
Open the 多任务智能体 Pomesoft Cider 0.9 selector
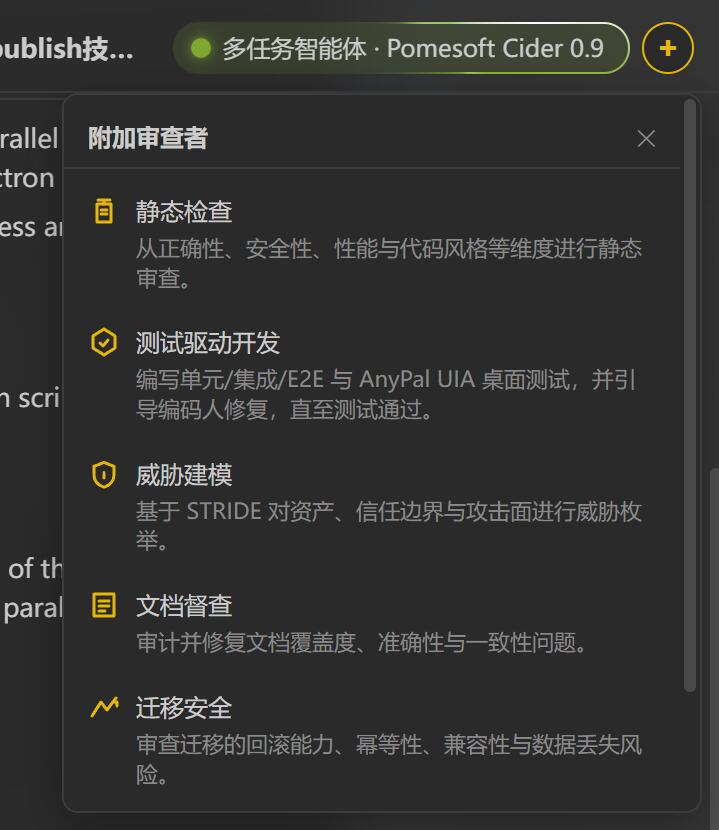tap(401, 48)
